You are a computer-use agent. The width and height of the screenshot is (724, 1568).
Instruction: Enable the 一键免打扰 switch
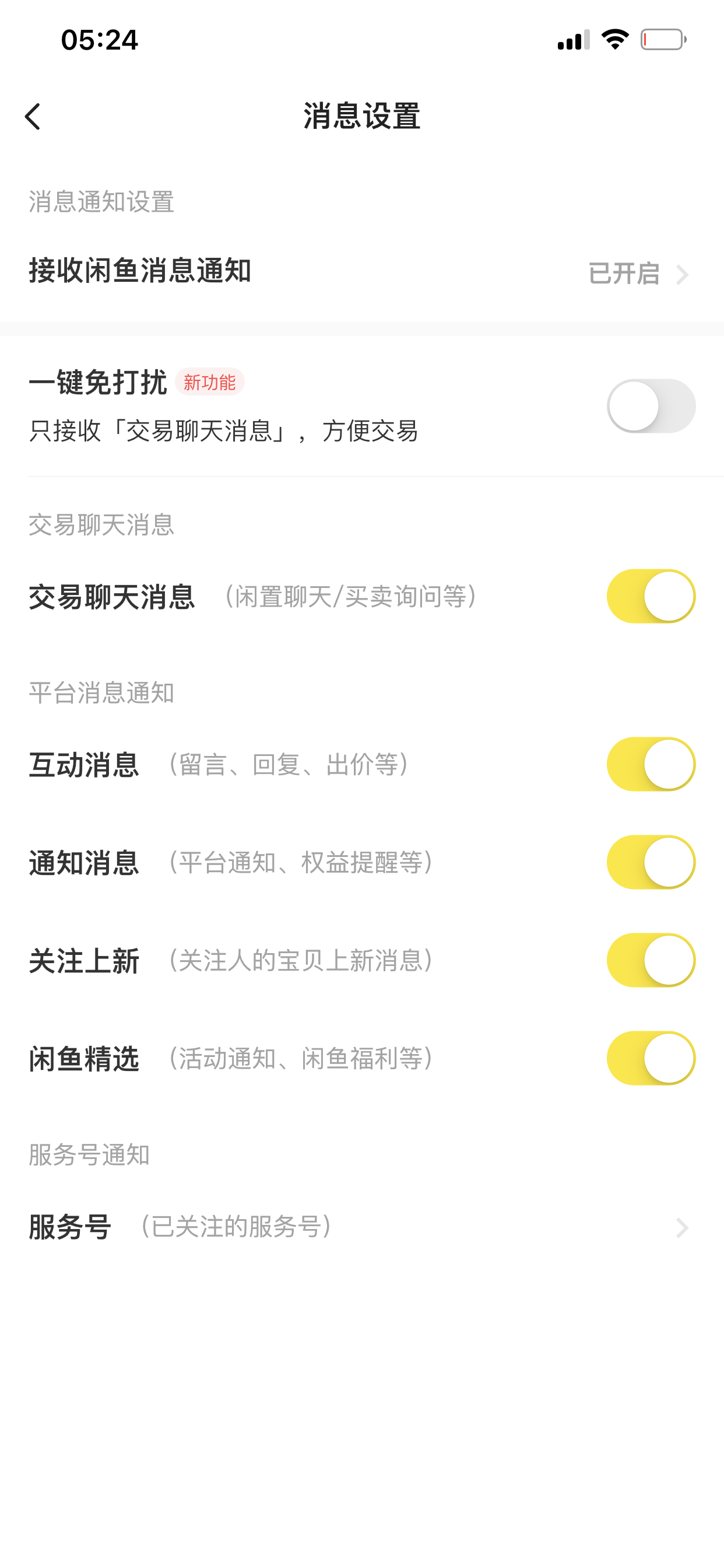point(651,406)
